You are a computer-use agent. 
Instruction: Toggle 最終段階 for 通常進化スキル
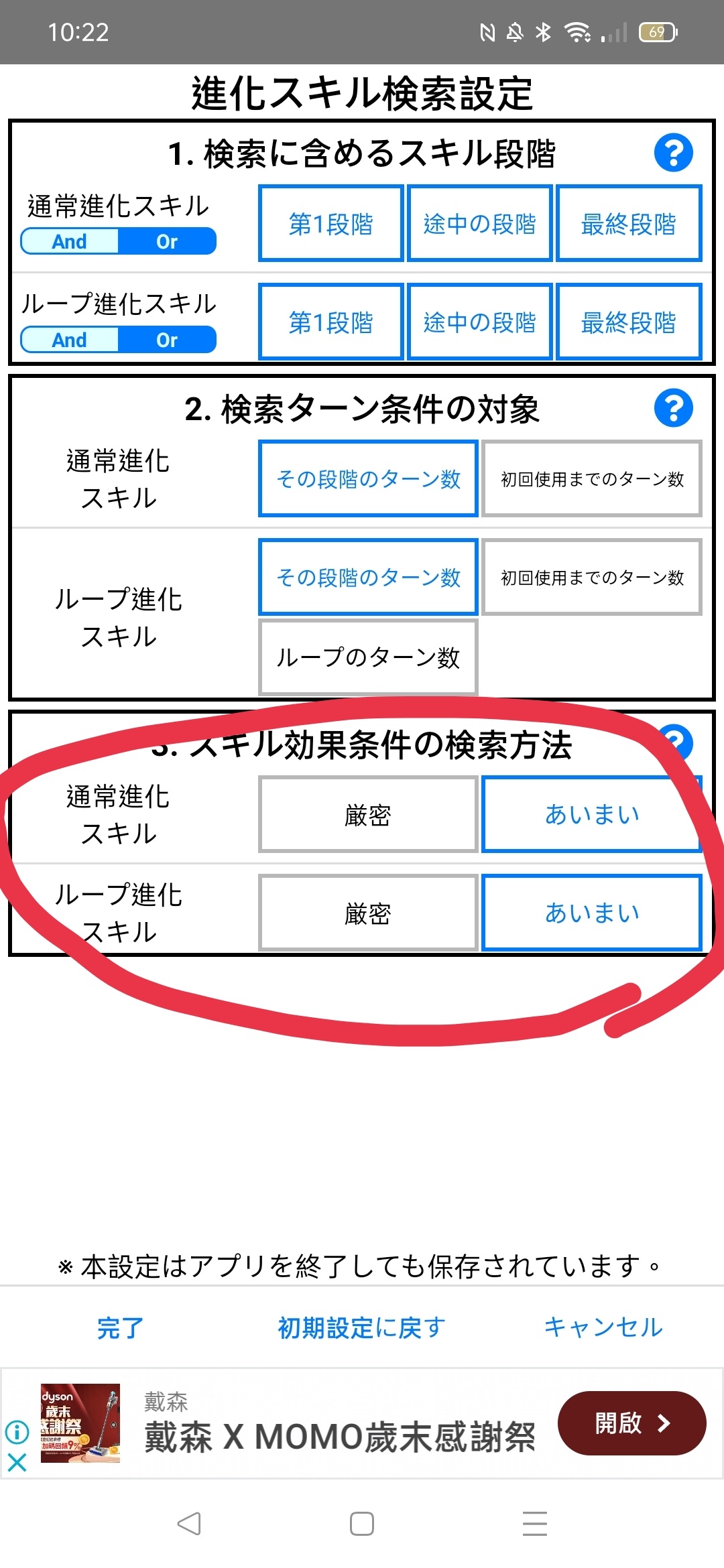pyautogui.click(x=628, y=223)
